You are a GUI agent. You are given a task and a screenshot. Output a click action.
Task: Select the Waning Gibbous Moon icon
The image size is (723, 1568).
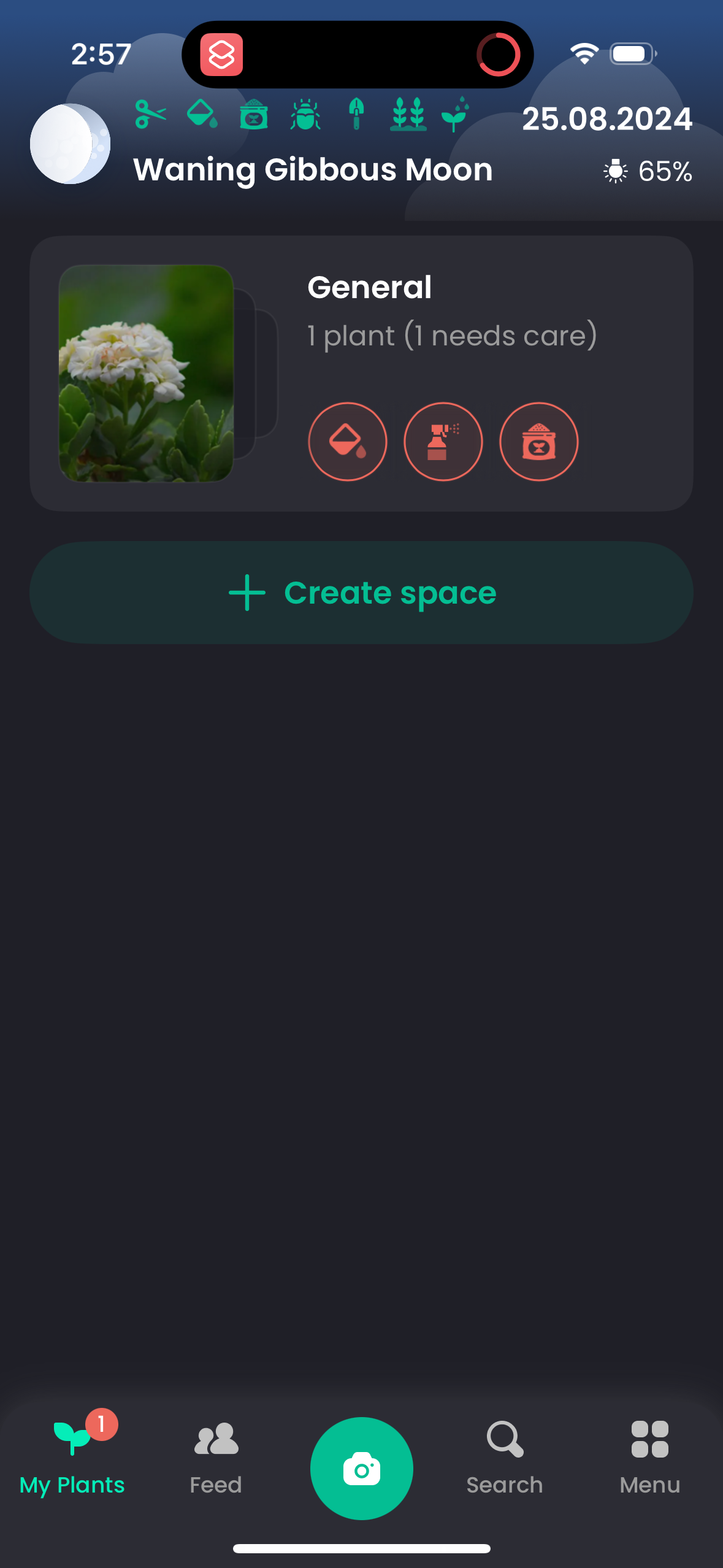coord(69,142)
